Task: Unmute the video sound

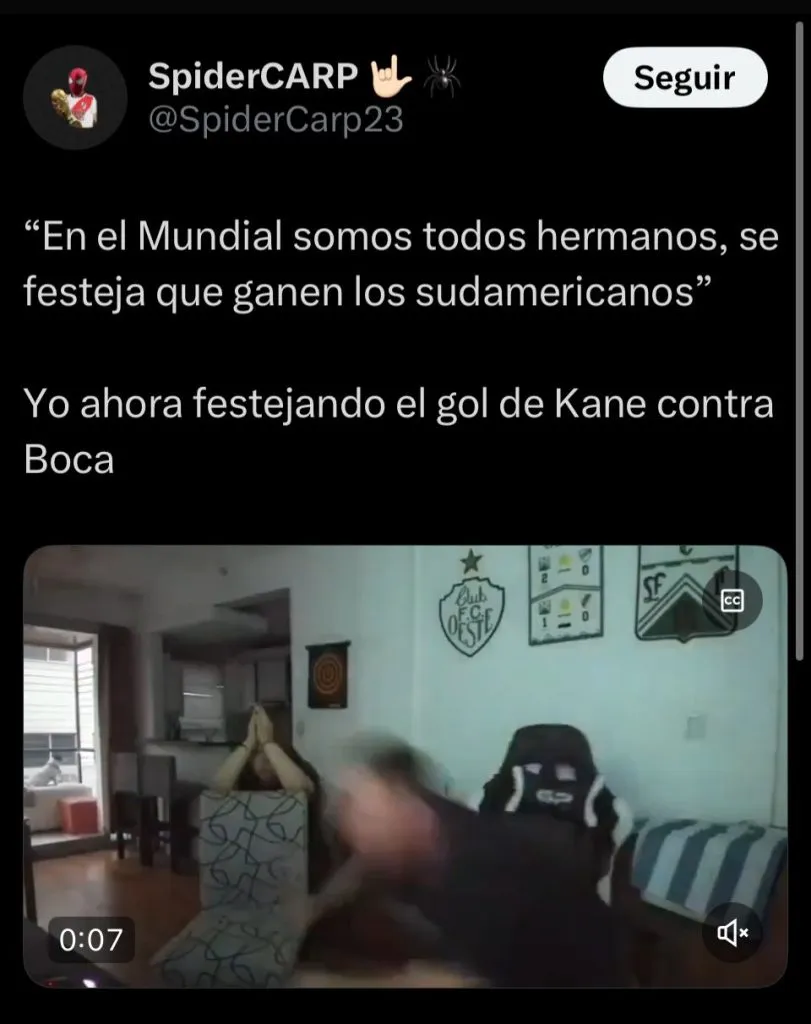Action: point(732,933)
